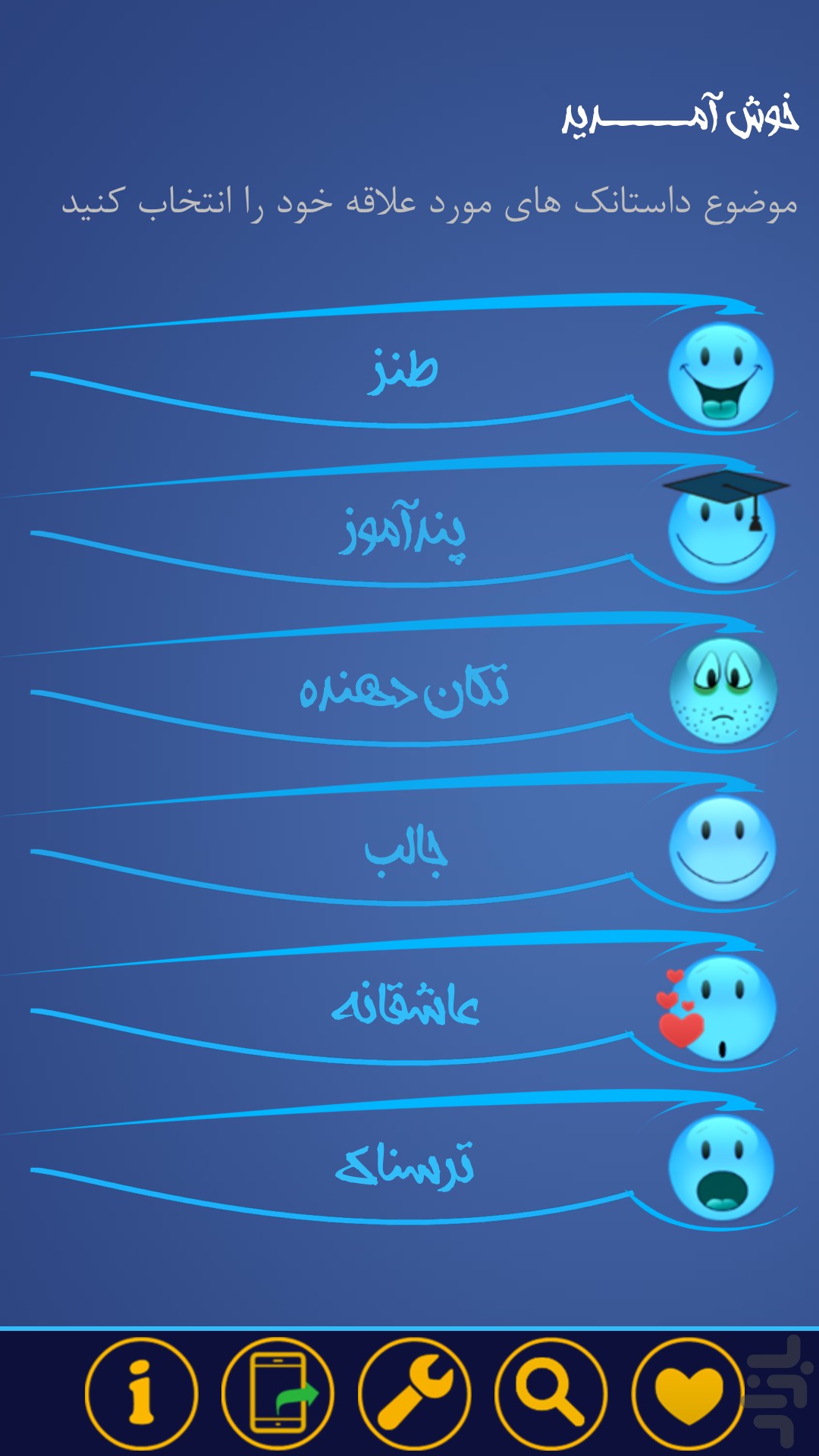Tap the magnifier search icon
Screen dimensions: 819x1456
coord(551,1394)
